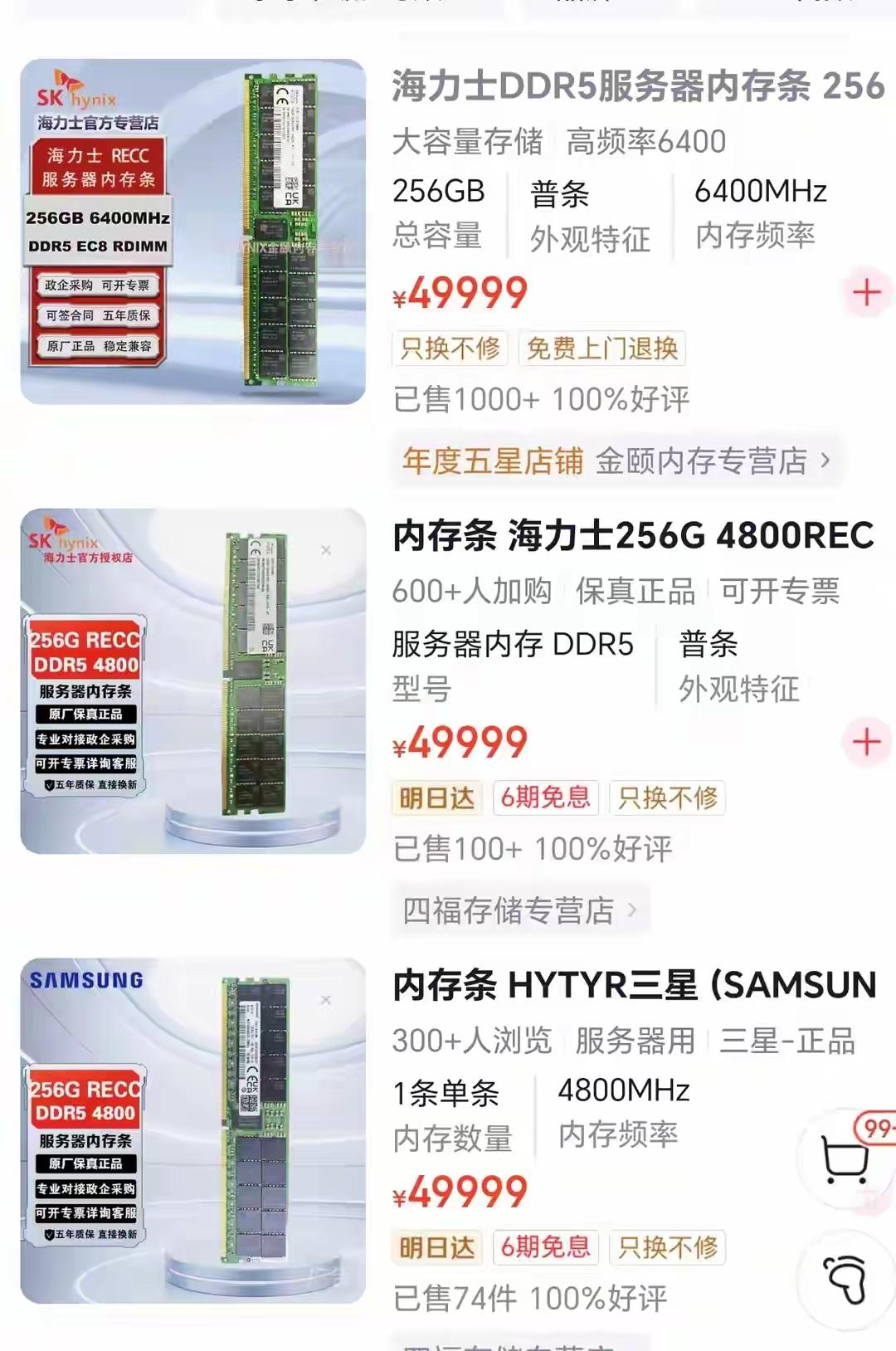Select 内存条 海力士256G 4800REC title

(x=635, y=540)
